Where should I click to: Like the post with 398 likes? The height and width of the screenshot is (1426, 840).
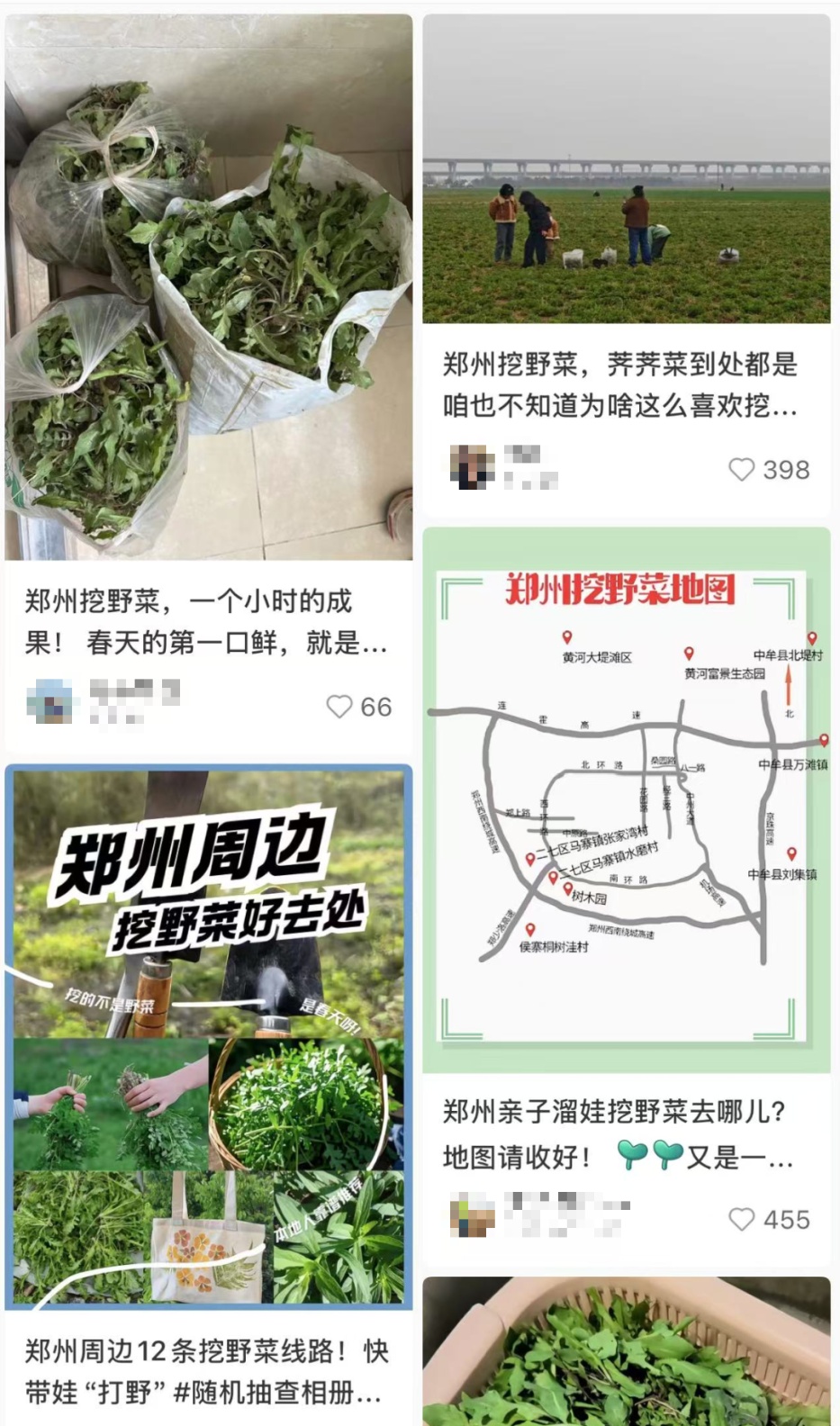click(x=743, y=469)
